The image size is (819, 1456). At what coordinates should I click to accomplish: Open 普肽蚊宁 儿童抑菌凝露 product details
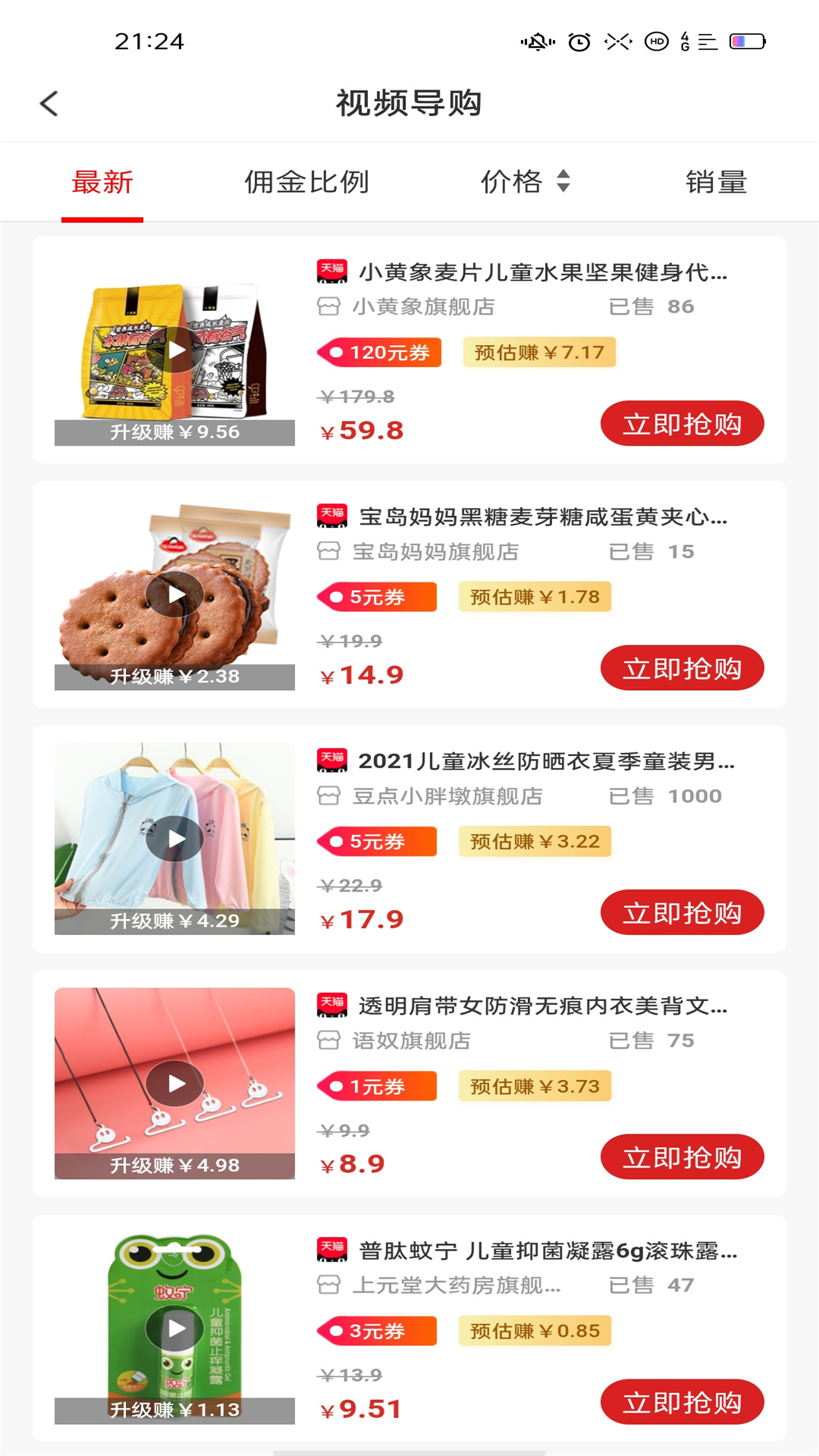click(x=547, y=1250)
